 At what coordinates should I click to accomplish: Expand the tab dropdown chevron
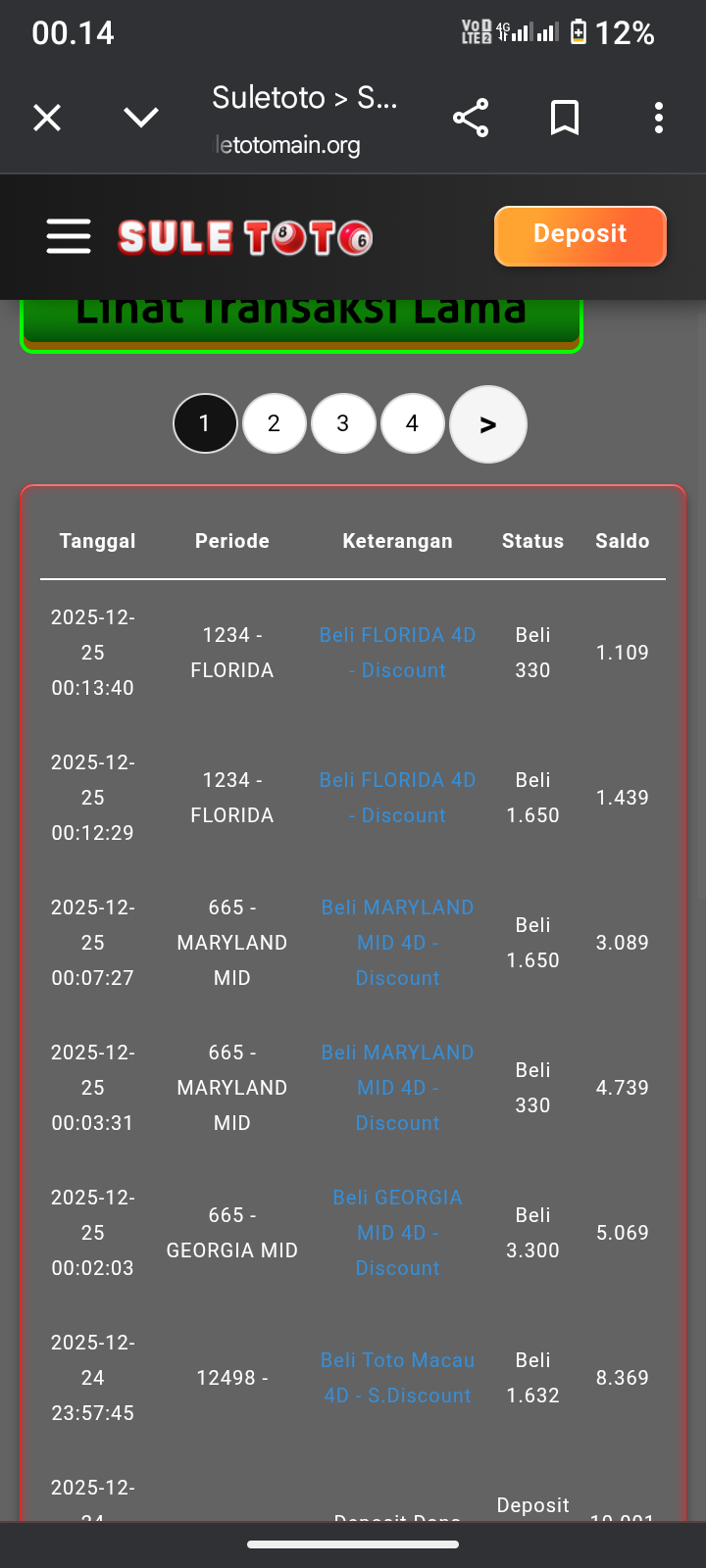[x=141, y=119]
